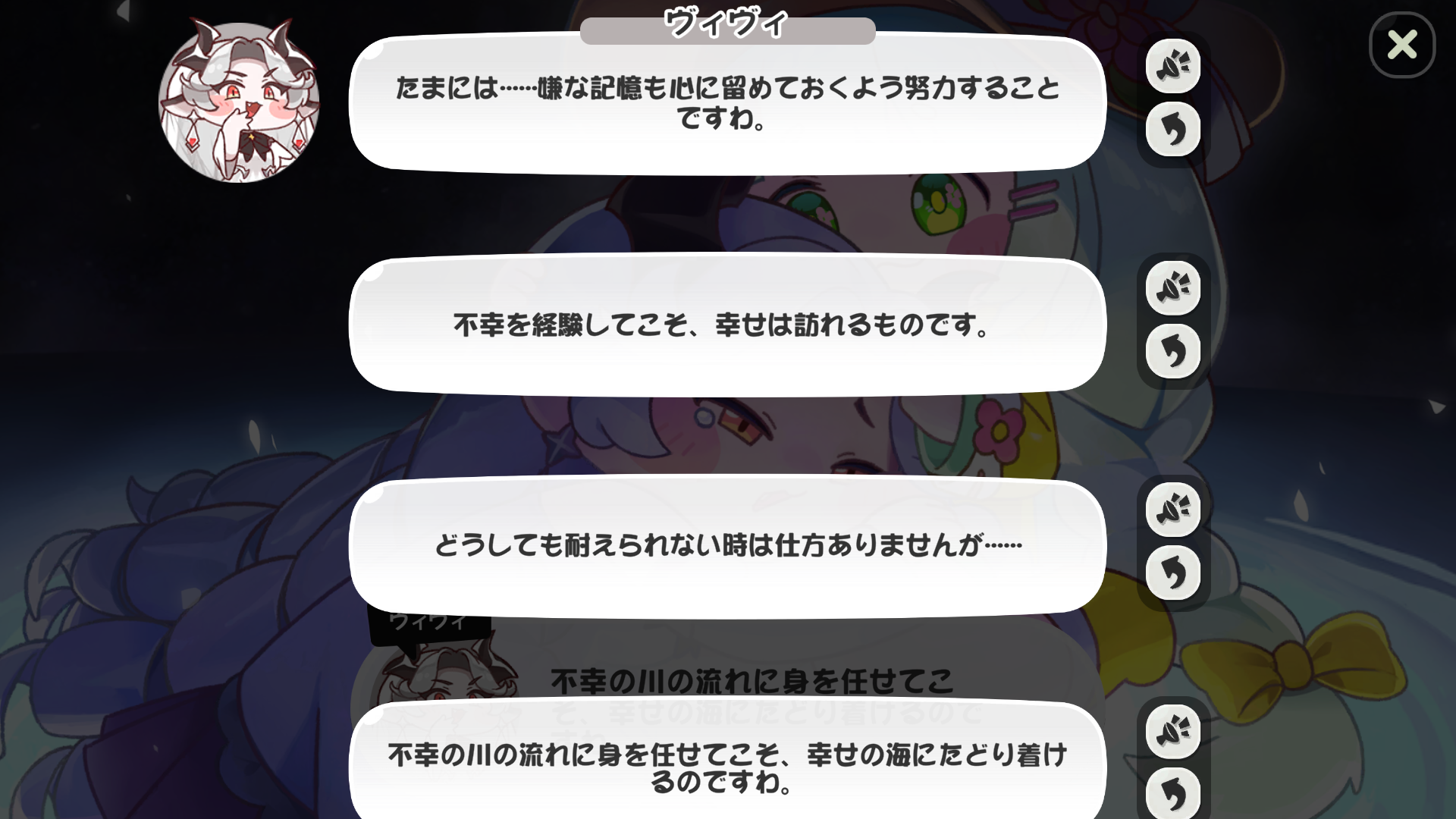Viewport: 1456px width, 819px height.
Task: Play voice for the 嫌な記憶 line
Action: pos(1173,67)
